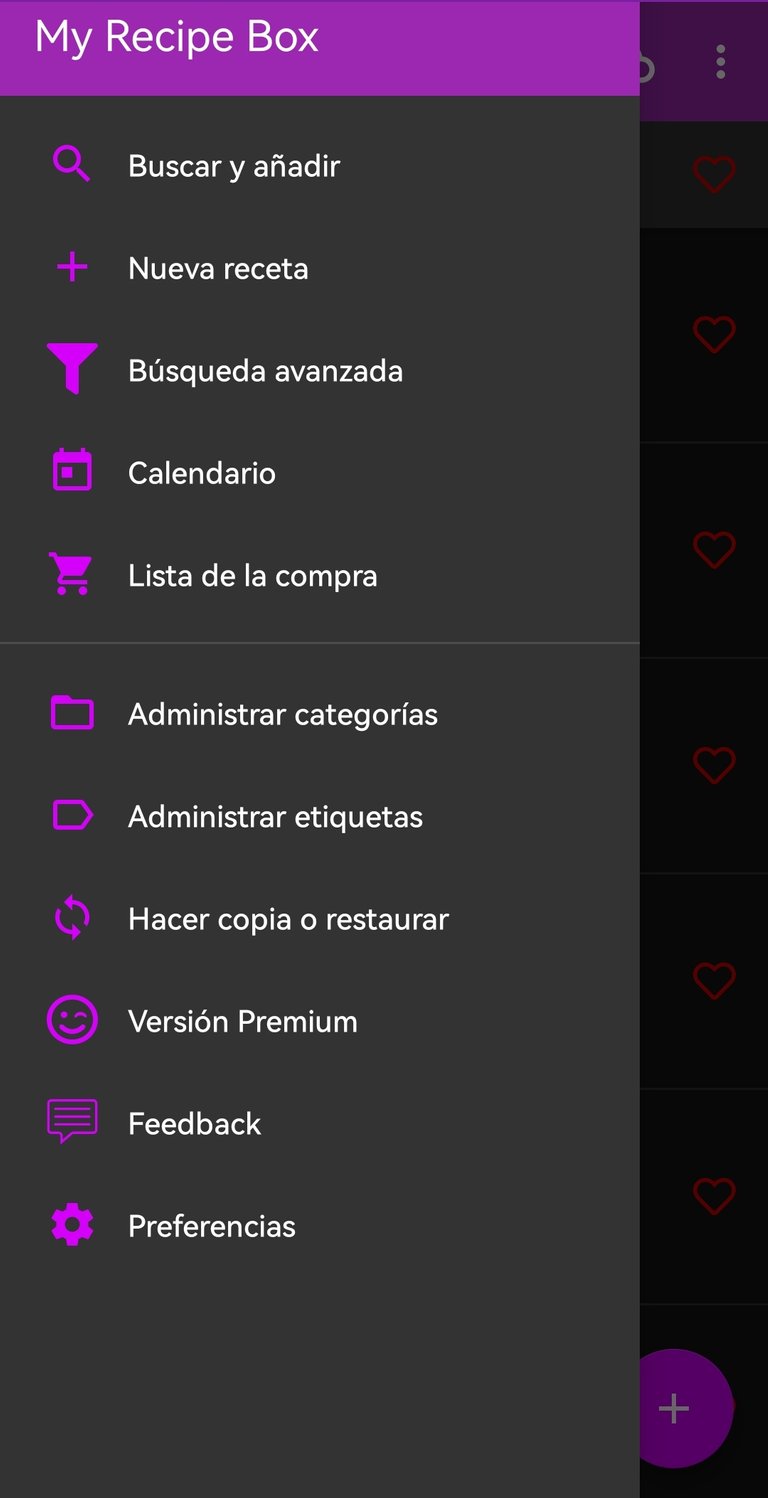Open Administrar etiquetas
Image resolution: width=768 pixels, height=1498 pixels.
320,817
